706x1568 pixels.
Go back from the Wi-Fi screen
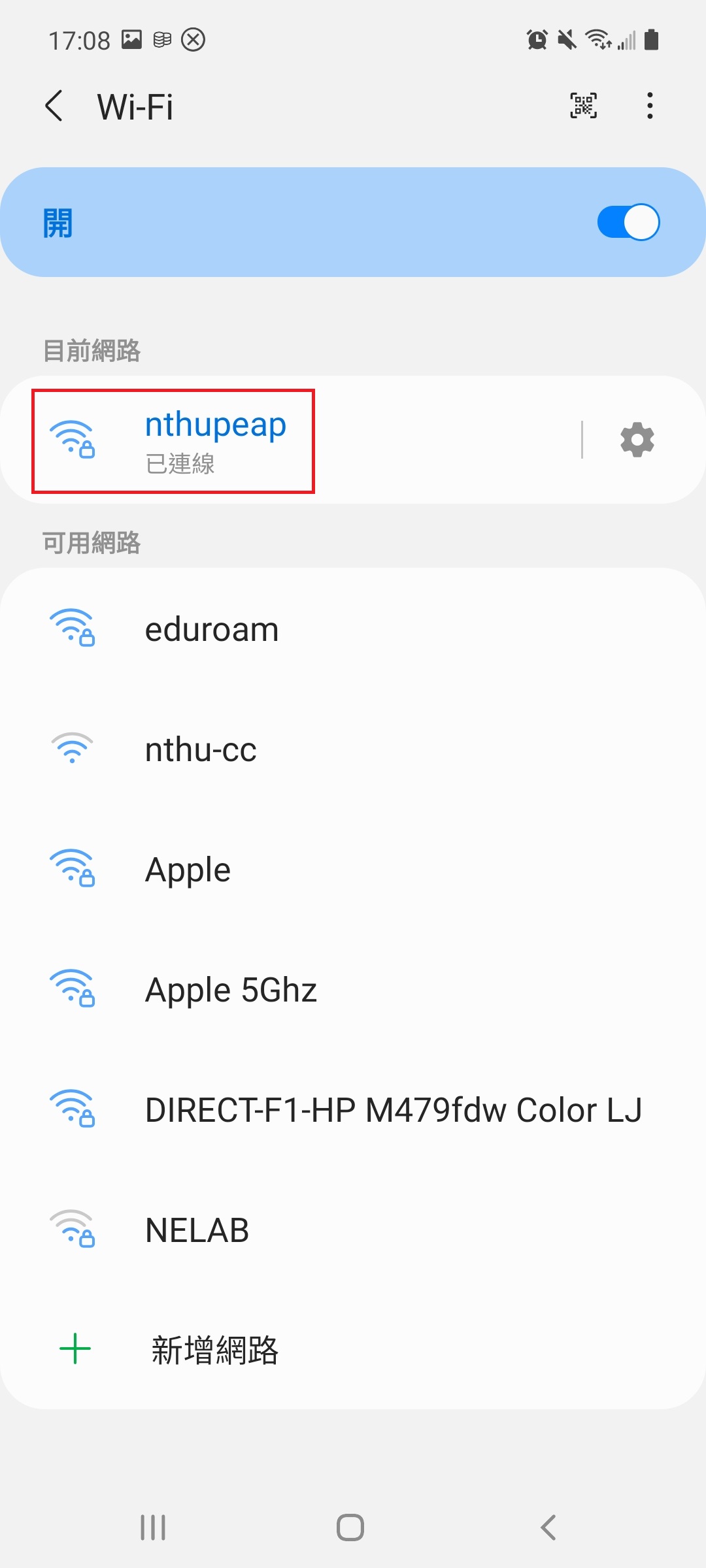pyautogui.click(x=55, y=106)
